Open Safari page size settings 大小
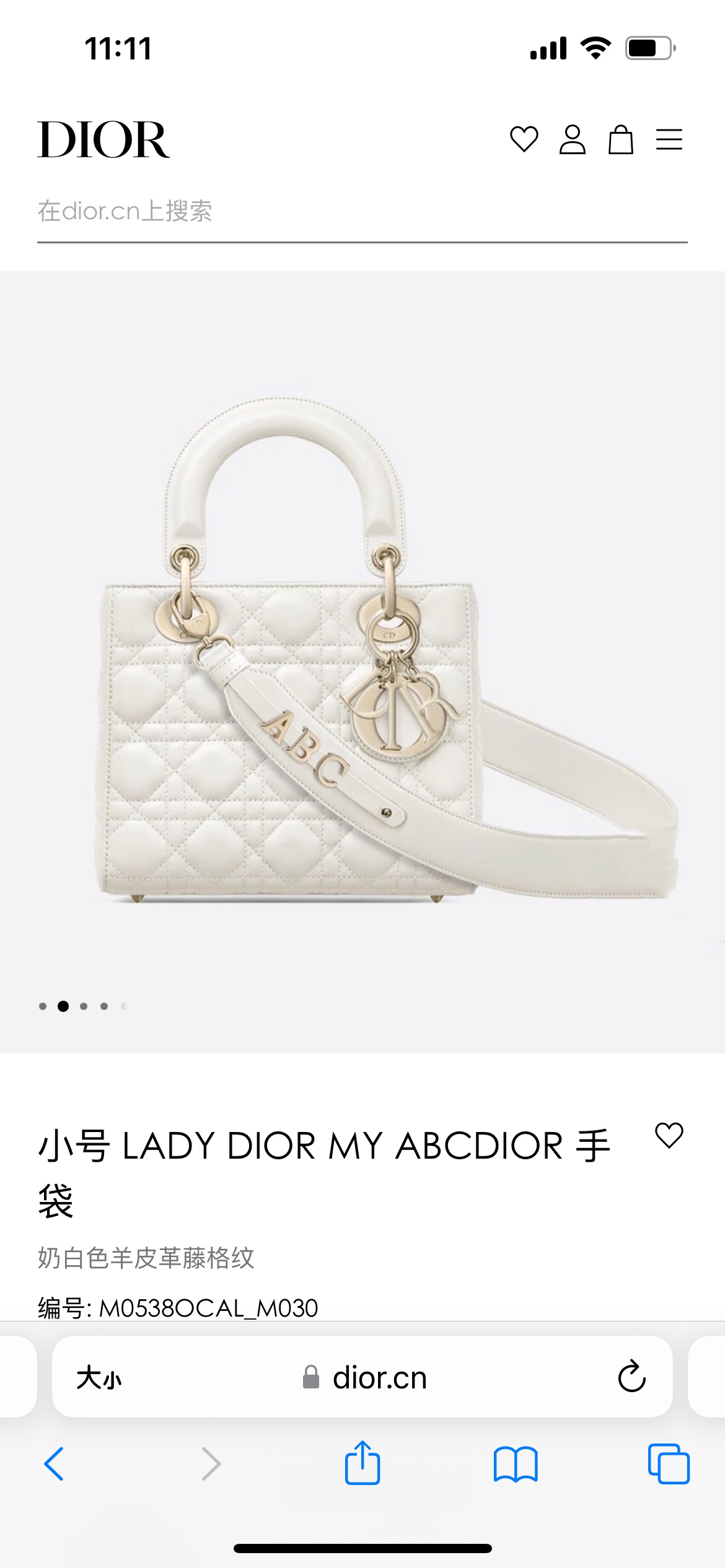The height and width of the screenshot is (1568, 725). pyautogui.click(x=99, y=1378)
